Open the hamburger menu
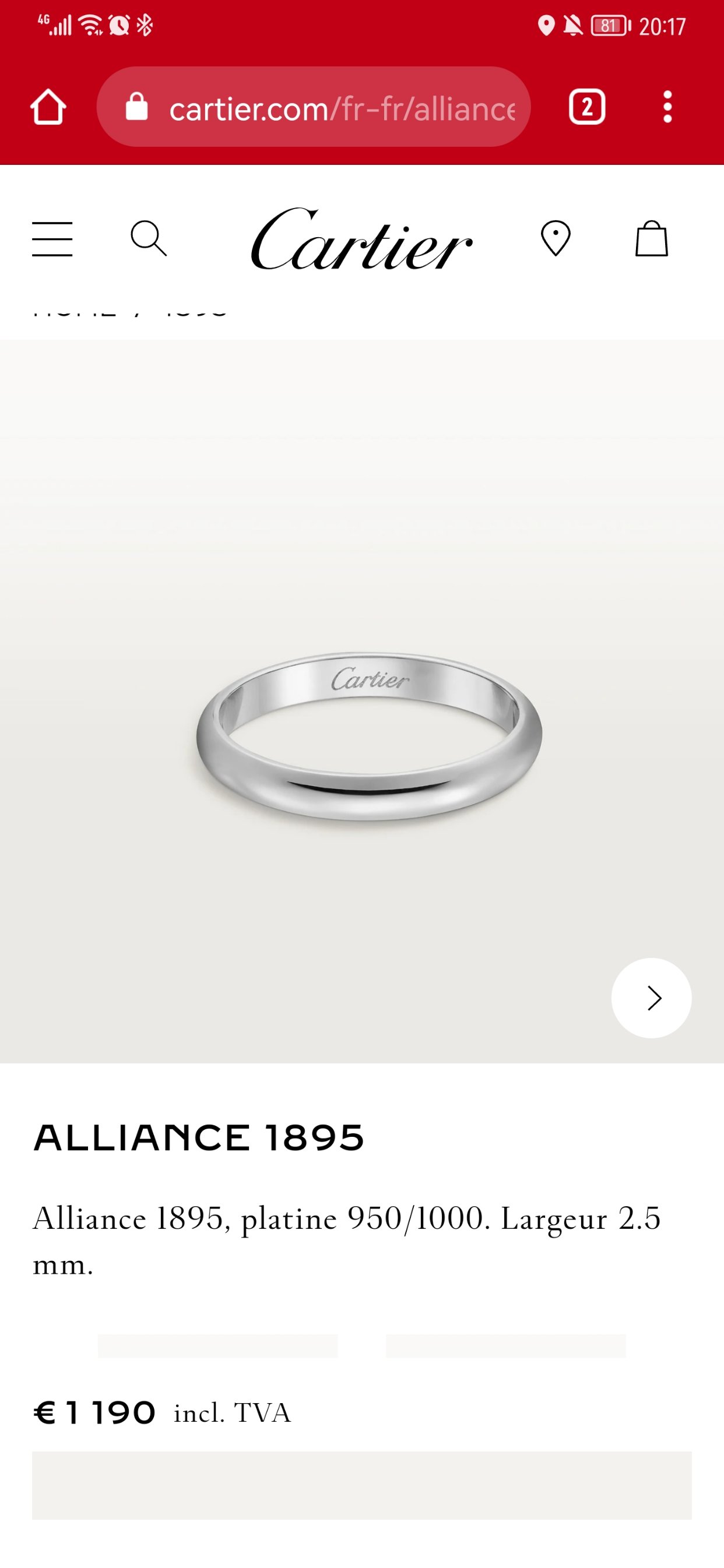Image resolution: width=724 pixels, height=1568 pixels. (52, 239)
